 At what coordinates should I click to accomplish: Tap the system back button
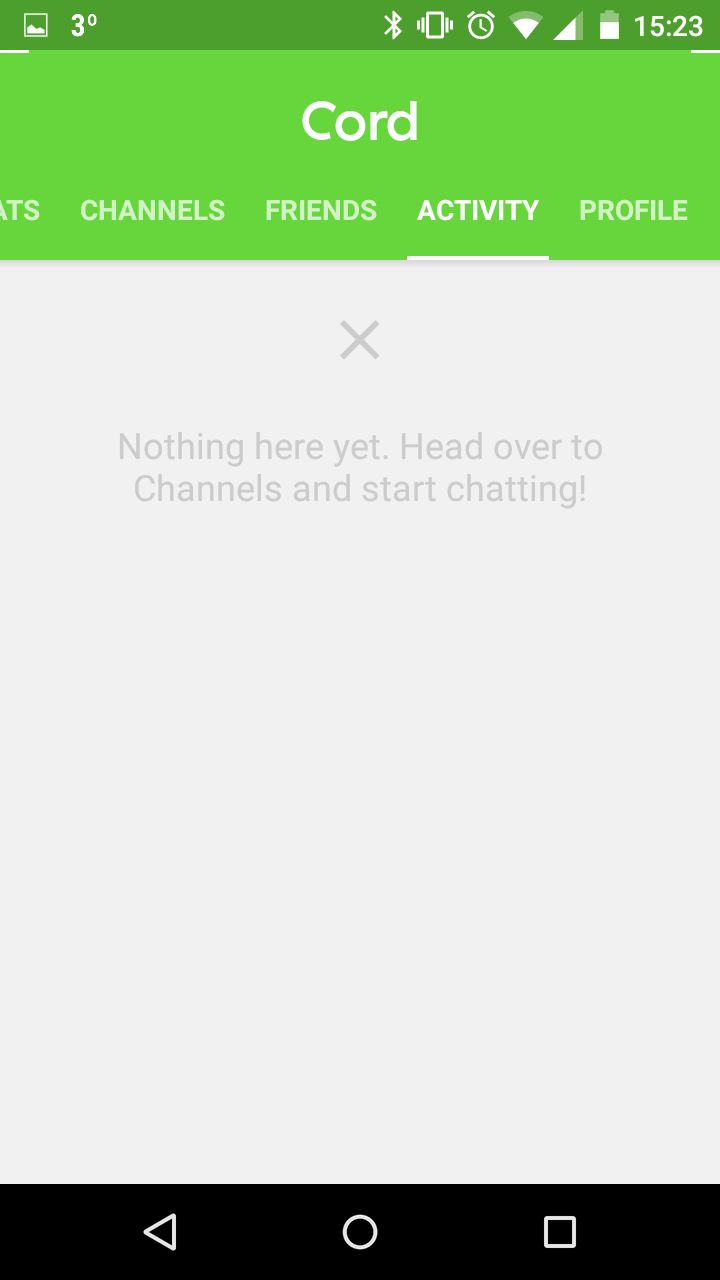(160, 1232)
